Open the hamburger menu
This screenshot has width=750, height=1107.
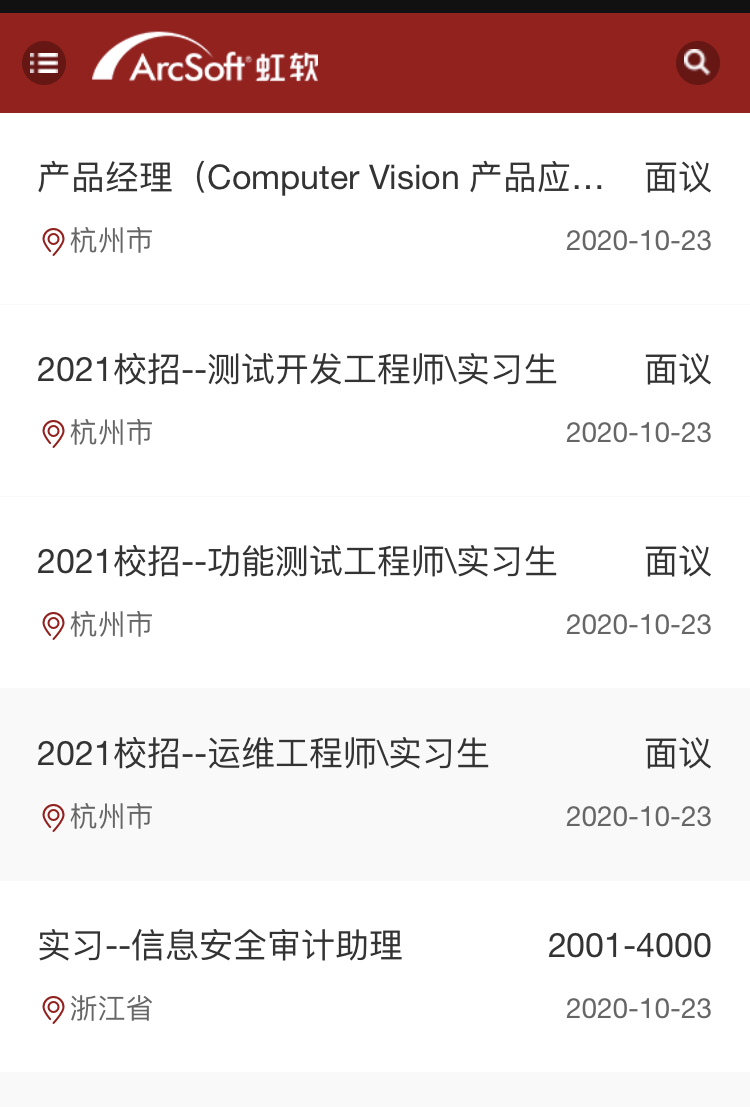click(43, 63)
